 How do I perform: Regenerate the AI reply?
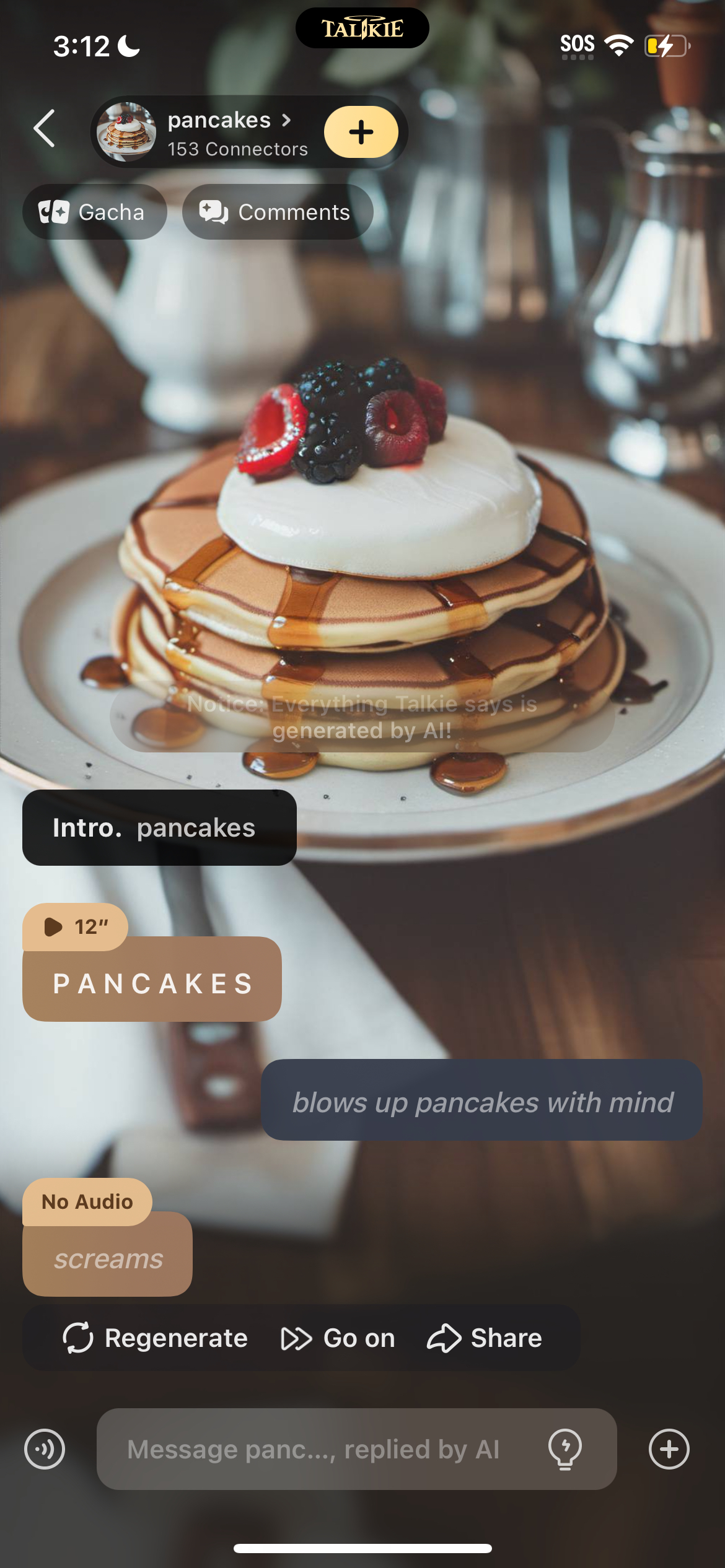155,1338
